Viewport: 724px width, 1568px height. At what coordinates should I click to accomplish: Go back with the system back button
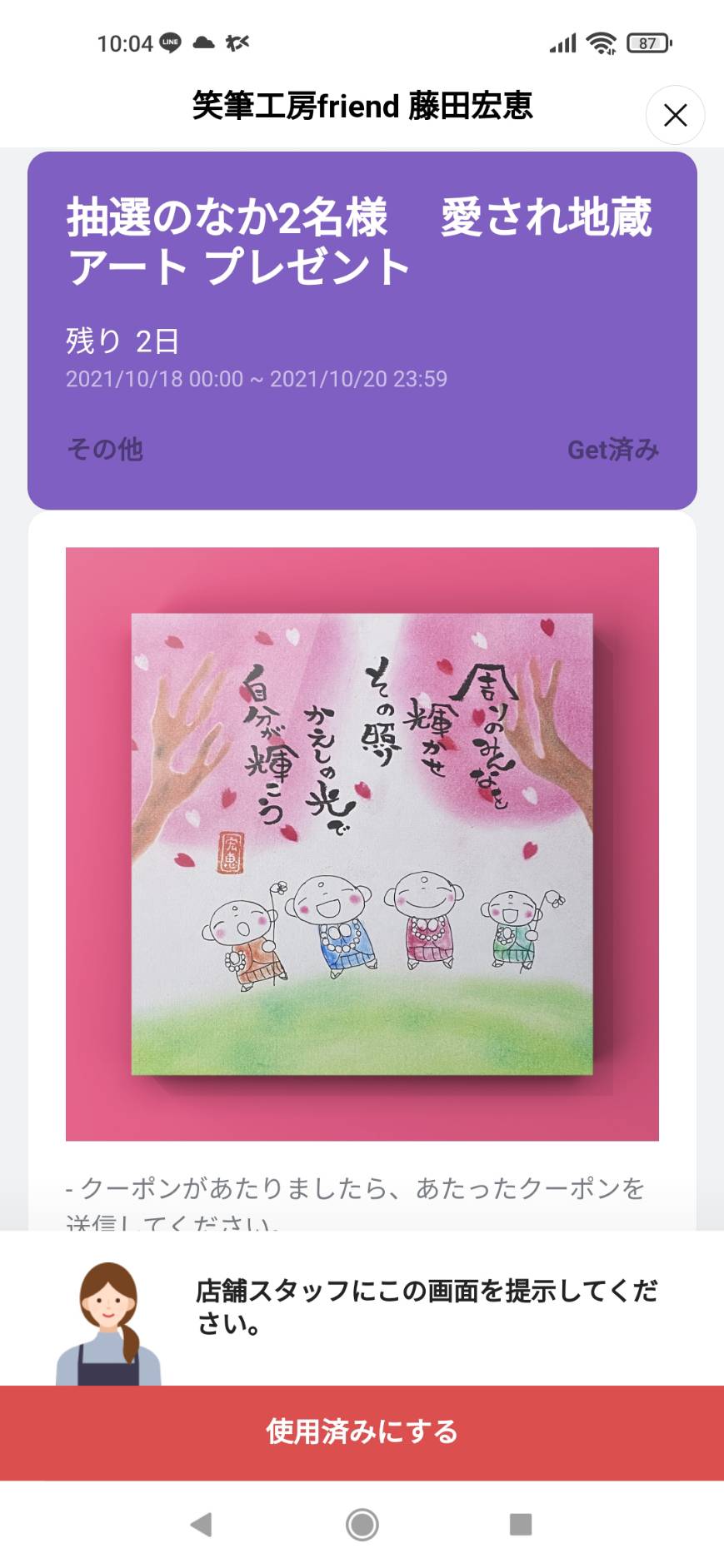click(x=202, y=1525)
